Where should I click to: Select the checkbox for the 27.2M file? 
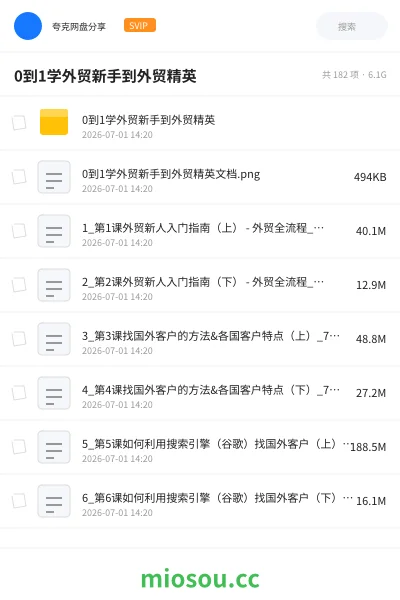tap(19, 393)
